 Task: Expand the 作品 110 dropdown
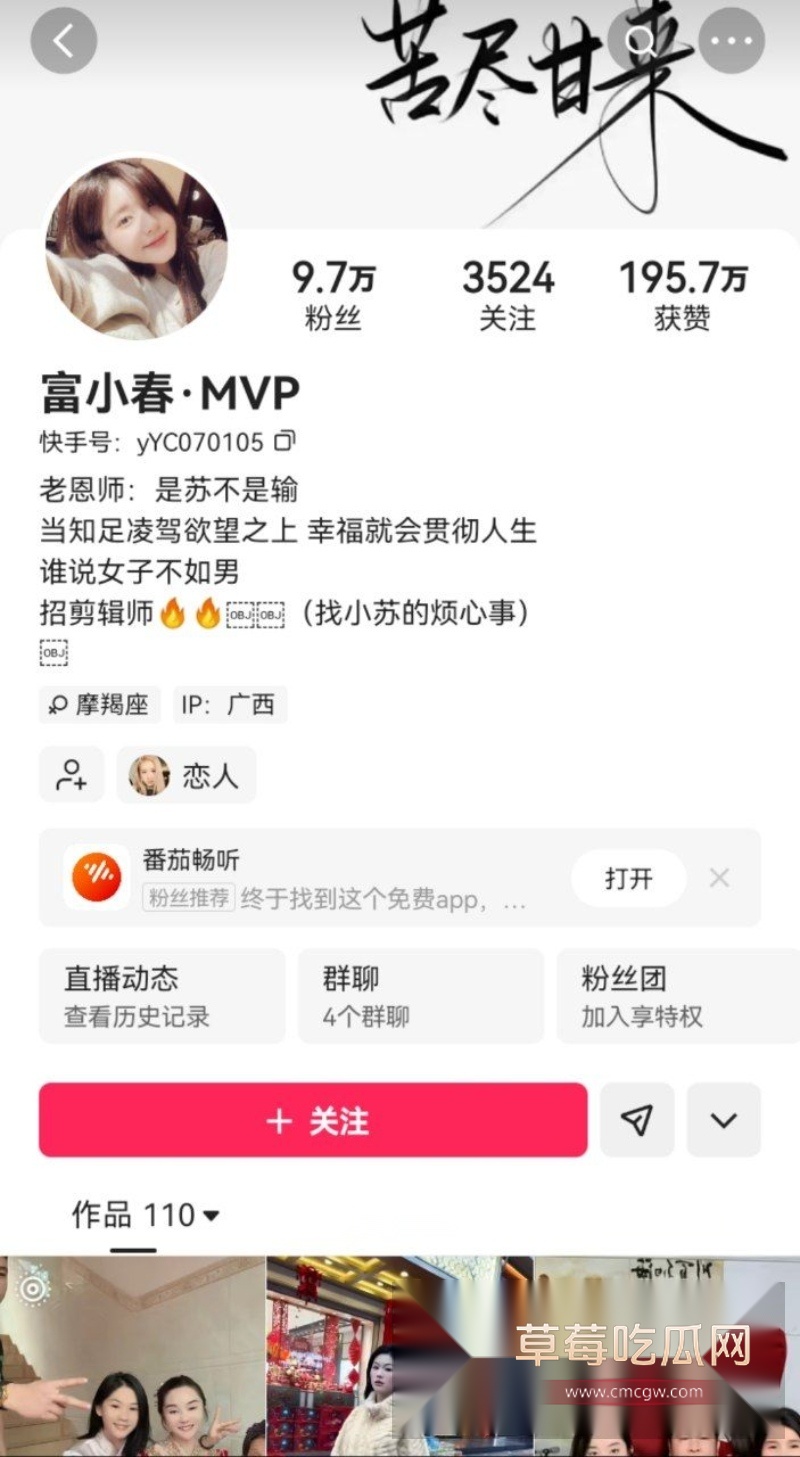pos(144,1215)
